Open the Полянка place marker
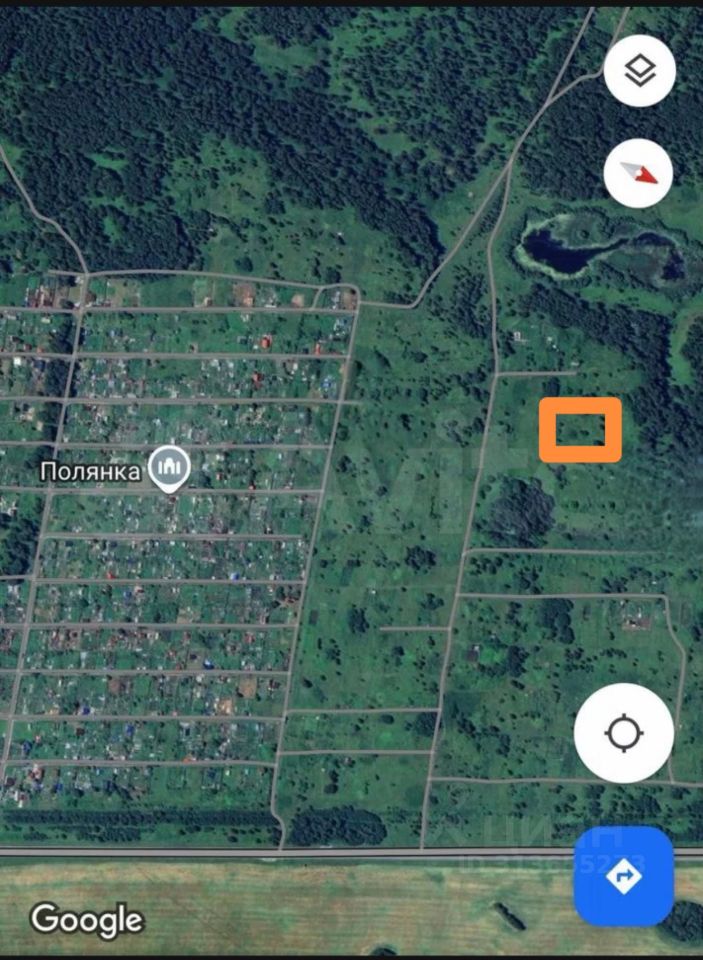Screen dimensions: 703x960 click(x=170, y=467)
